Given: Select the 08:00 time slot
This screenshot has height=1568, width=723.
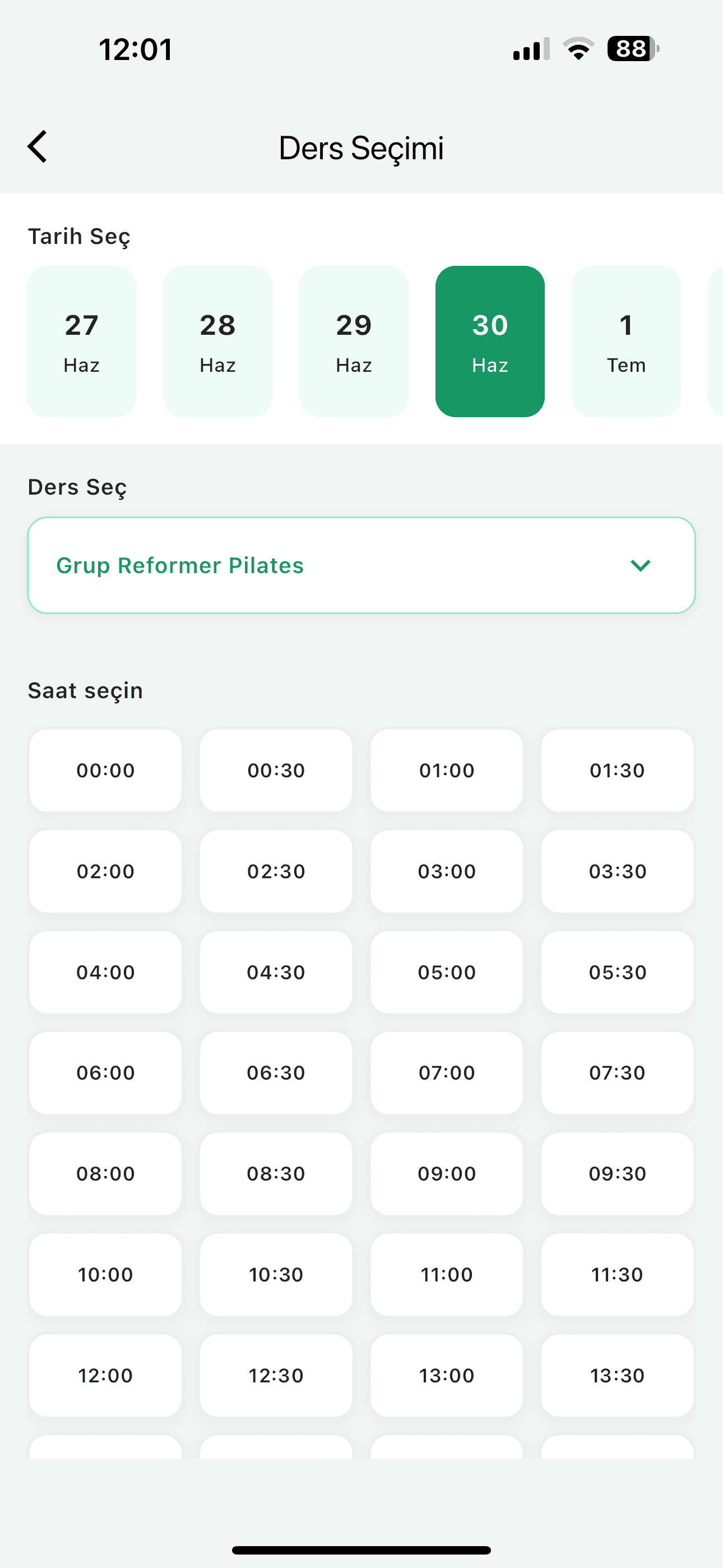Looking at the screenshot, I should [x=105, y=1174].
